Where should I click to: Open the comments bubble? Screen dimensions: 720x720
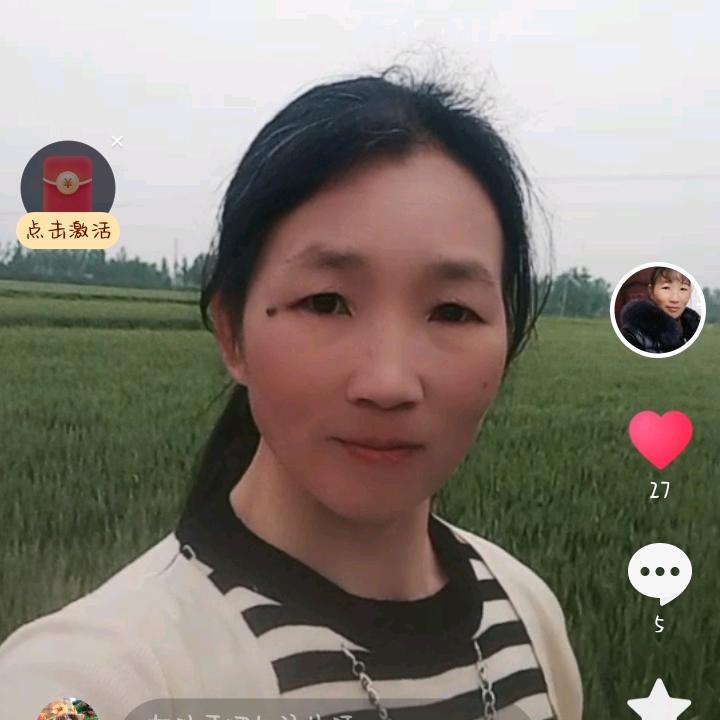click(659, 572)
